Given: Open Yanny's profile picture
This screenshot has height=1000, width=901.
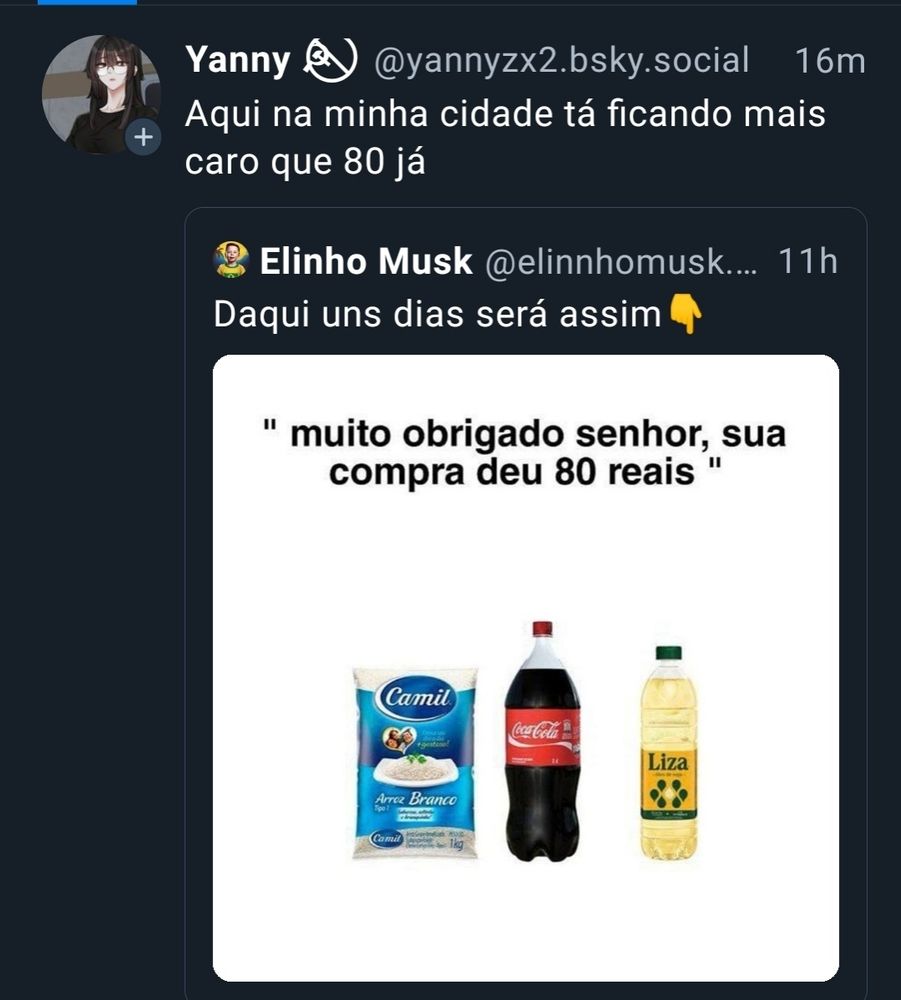Looking at the screenshot, I should point(98,92).
